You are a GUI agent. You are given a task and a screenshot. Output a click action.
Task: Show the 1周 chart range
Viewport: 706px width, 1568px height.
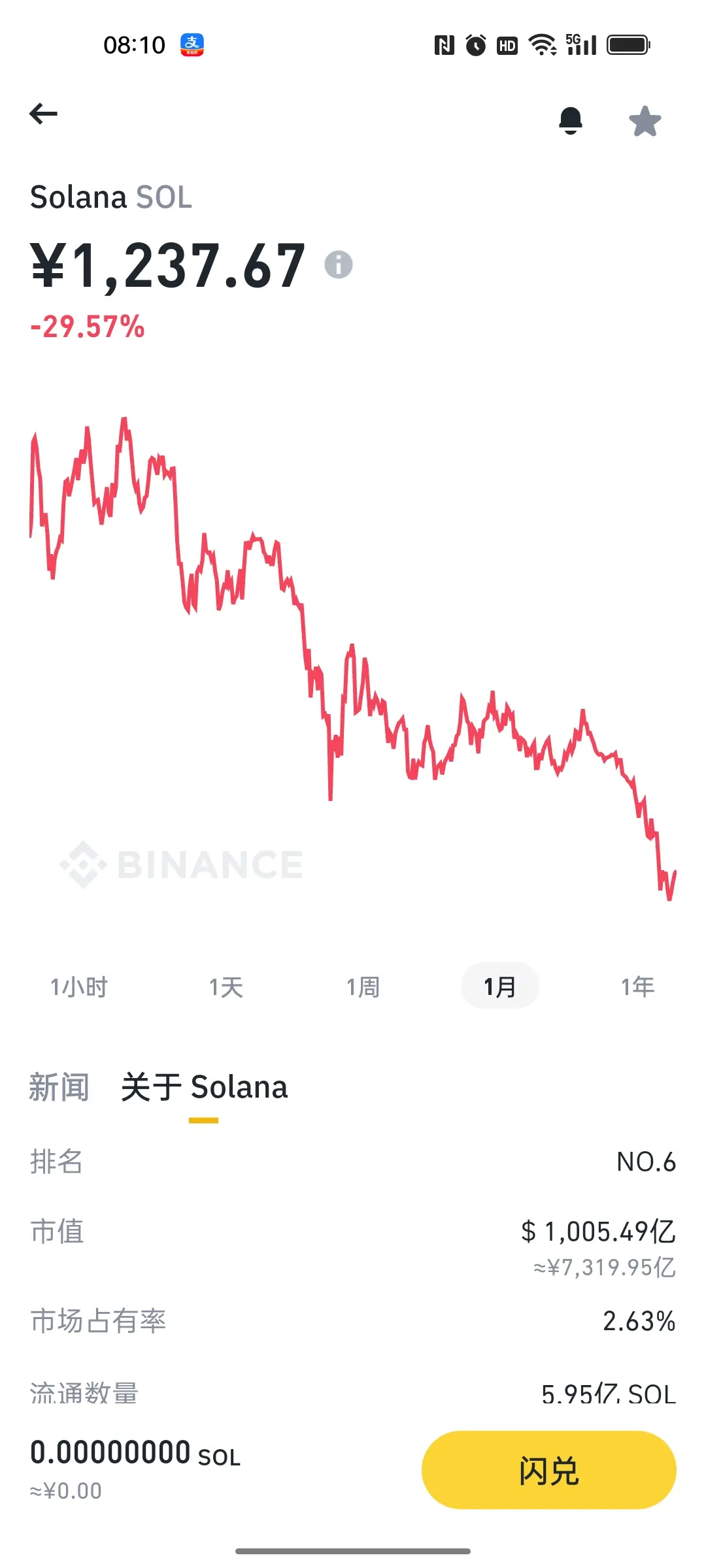[363, 987]
